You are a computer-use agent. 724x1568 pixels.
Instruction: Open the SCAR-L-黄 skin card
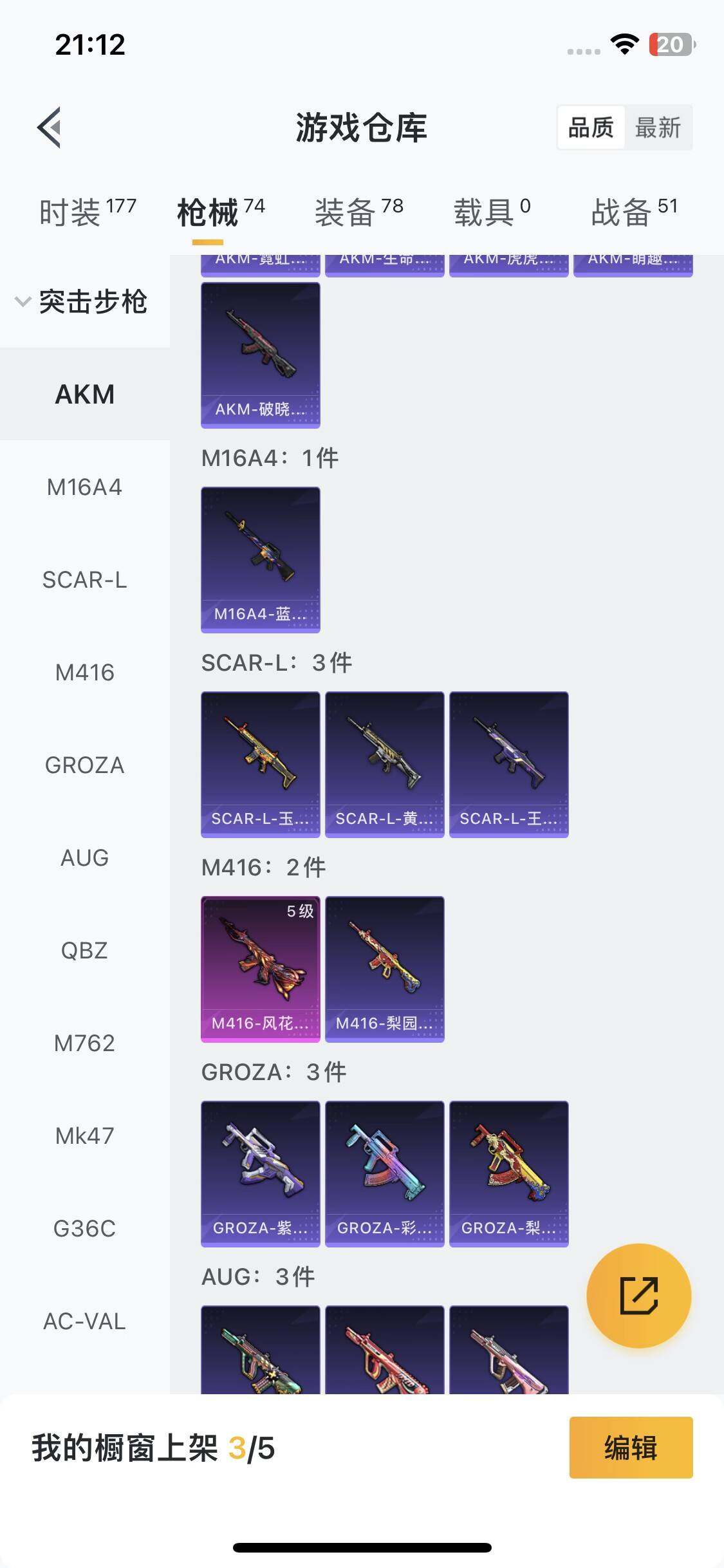(385, 764)
